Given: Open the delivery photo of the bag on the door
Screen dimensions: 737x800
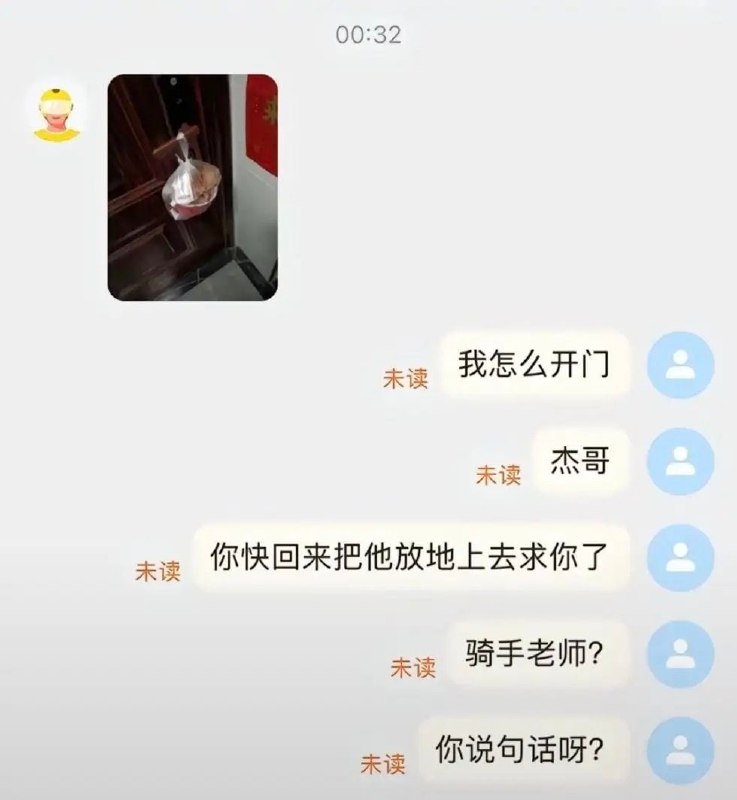Looking at the screenshot, I should tap(192, 187).
